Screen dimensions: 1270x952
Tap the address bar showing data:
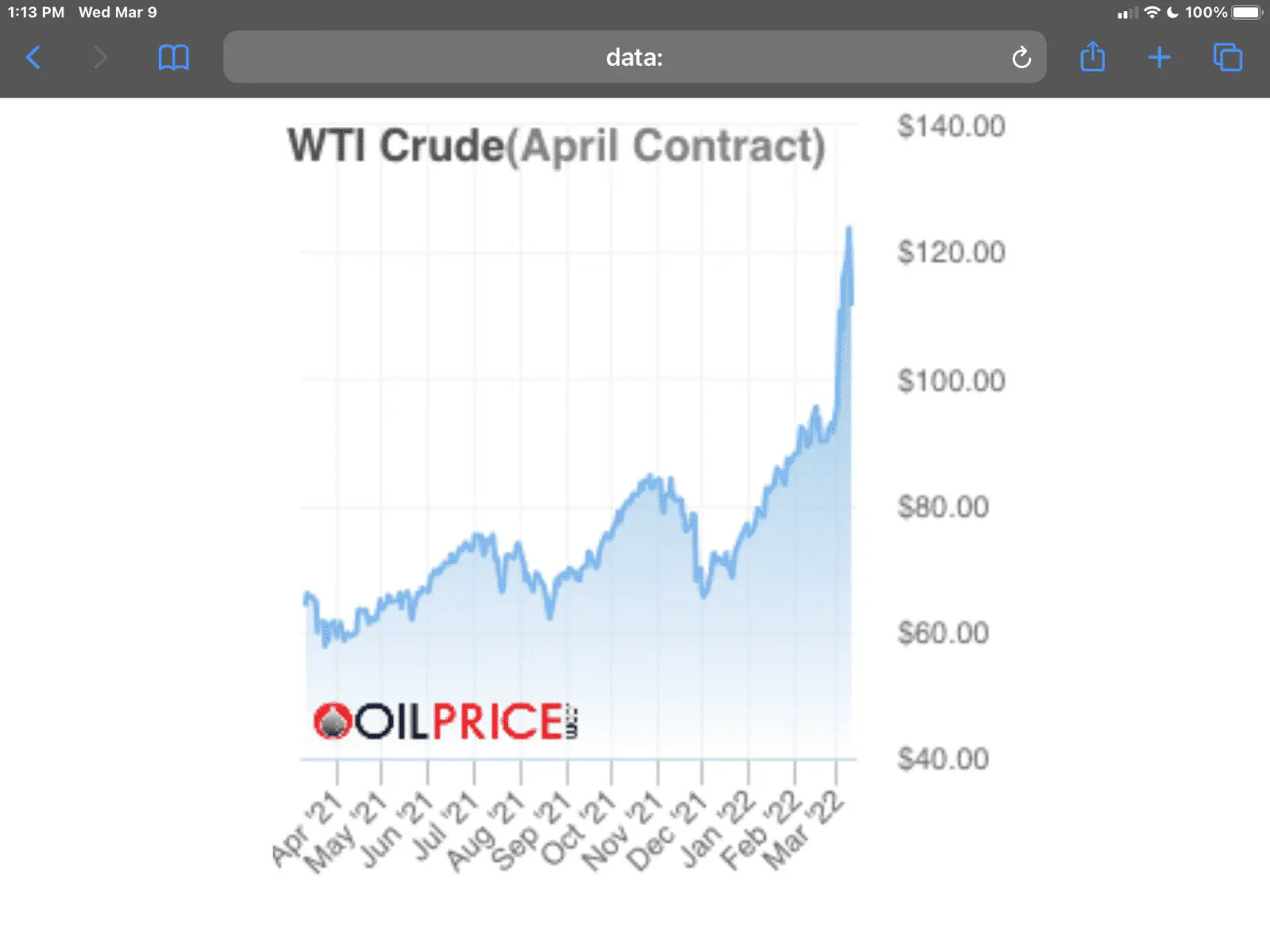point(619,57)
